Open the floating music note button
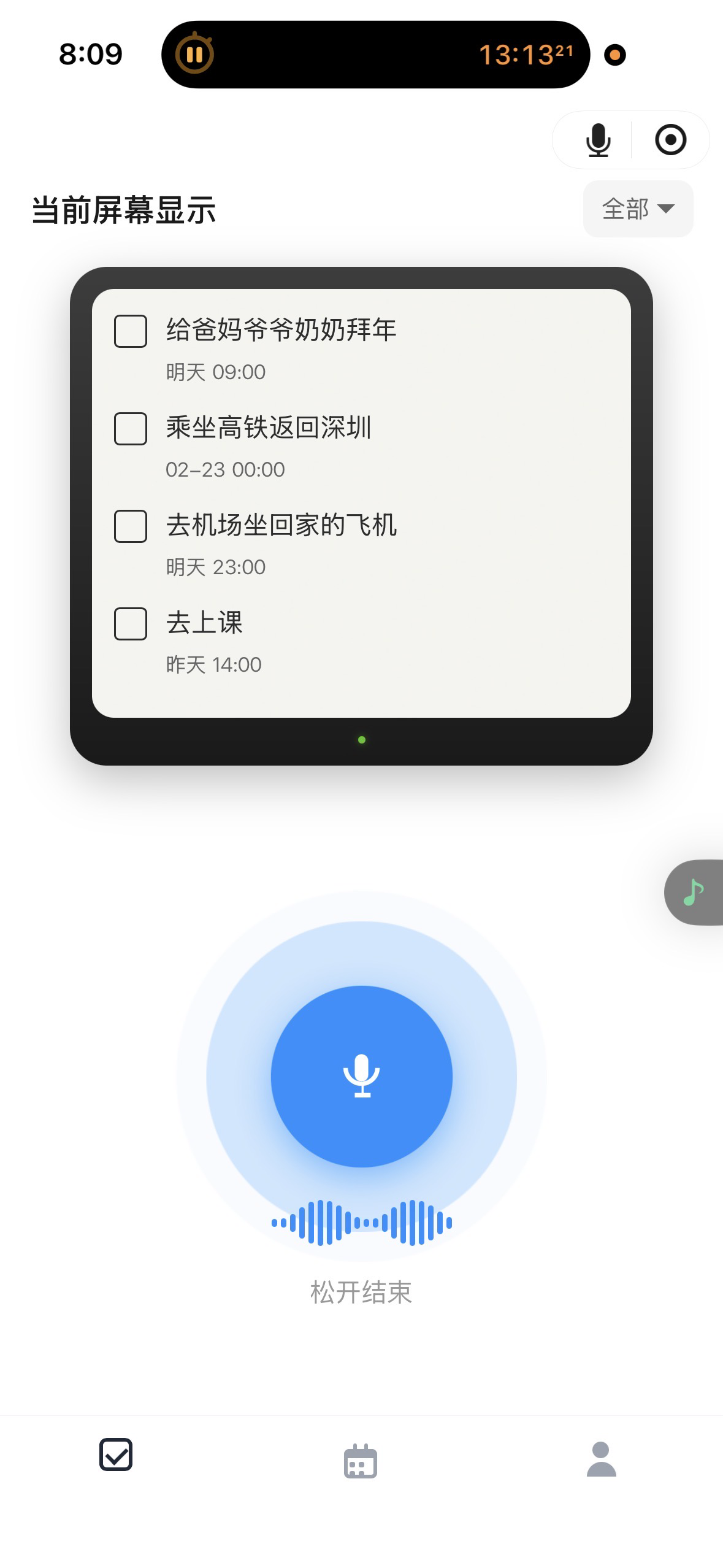Image resolution: width=723 pixels, height=1568 pixels. 693,893
